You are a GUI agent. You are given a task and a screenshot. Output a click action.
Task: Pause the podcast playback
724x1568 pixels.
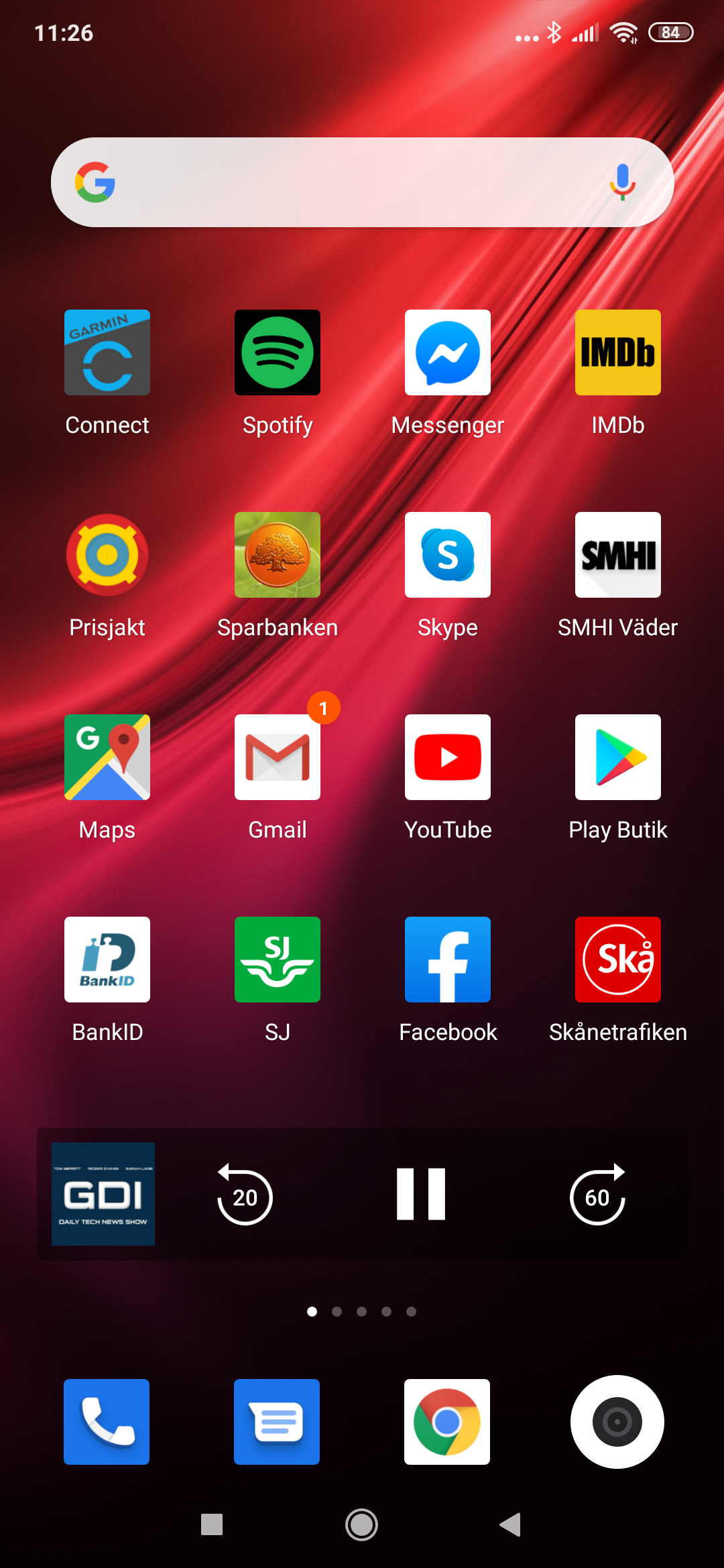click(x=421, y=1194)
